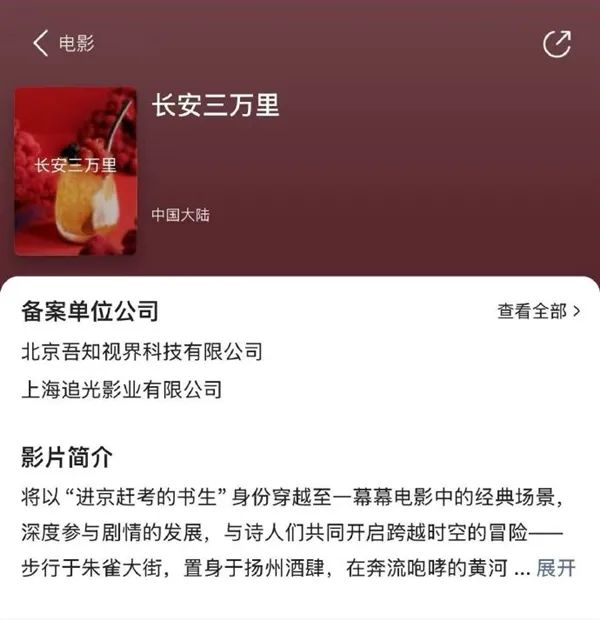View all 备案单位公司 via 查看全部

(538, 311)
